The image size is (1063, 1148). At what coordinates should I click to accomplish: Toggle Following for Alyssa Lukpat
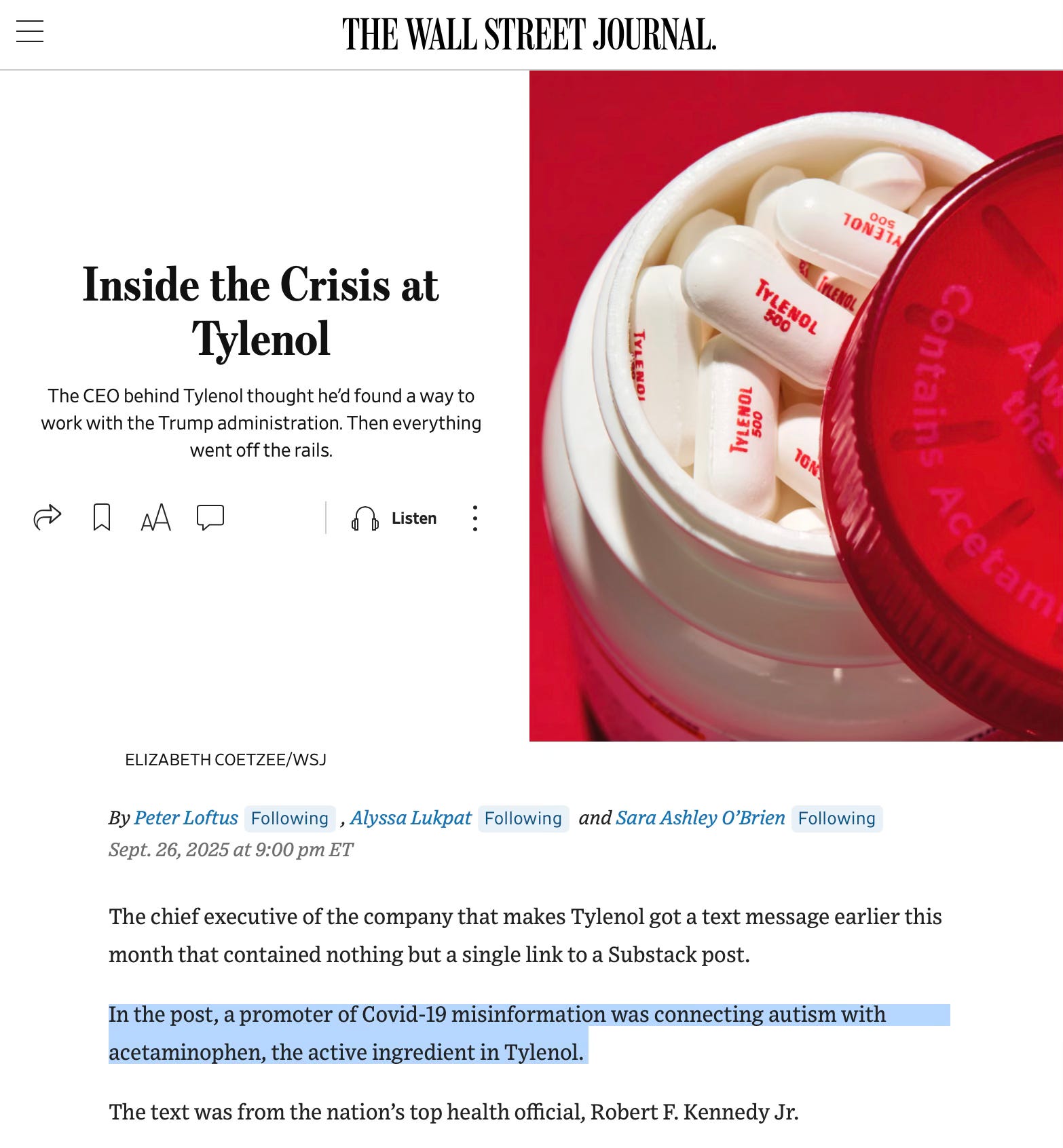pyautogui.click(x=523, y=818)
